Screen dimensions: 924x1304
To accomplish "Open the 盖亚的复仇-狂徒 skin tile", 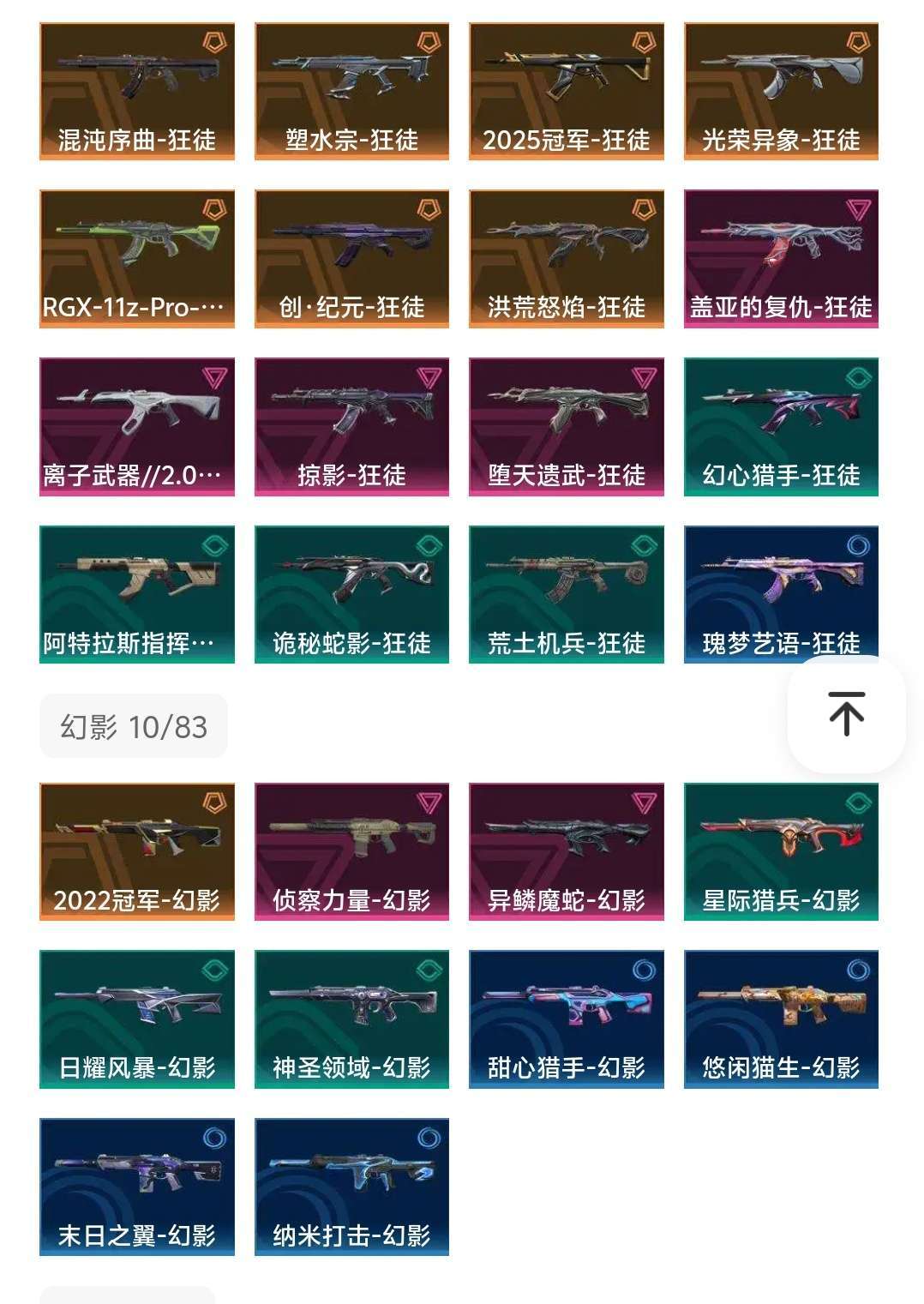I will tap(781, 259).
